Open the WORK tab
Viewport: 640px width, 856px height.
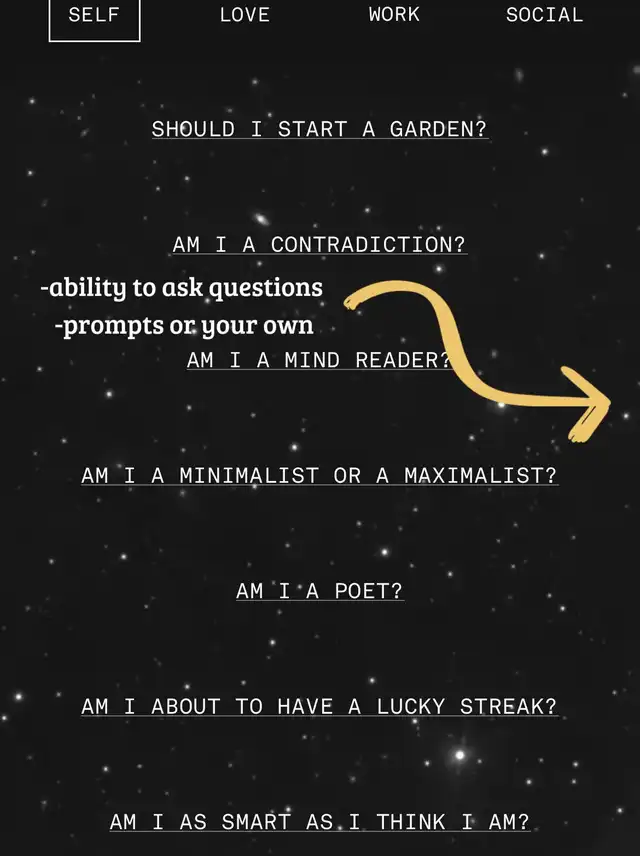(x=394, y=16)
